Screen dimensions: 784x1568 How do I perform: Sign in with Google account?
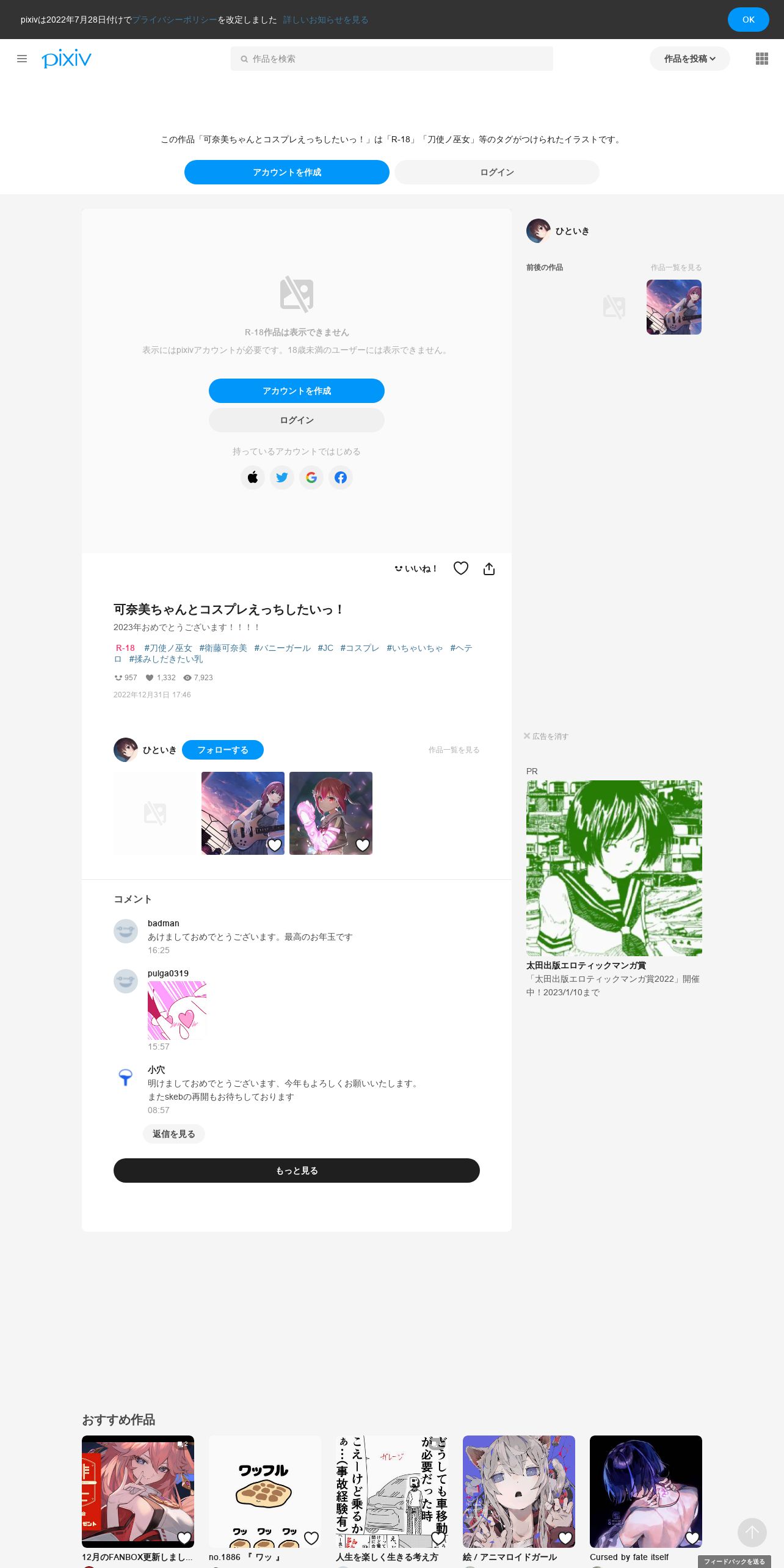click(311, 477)
